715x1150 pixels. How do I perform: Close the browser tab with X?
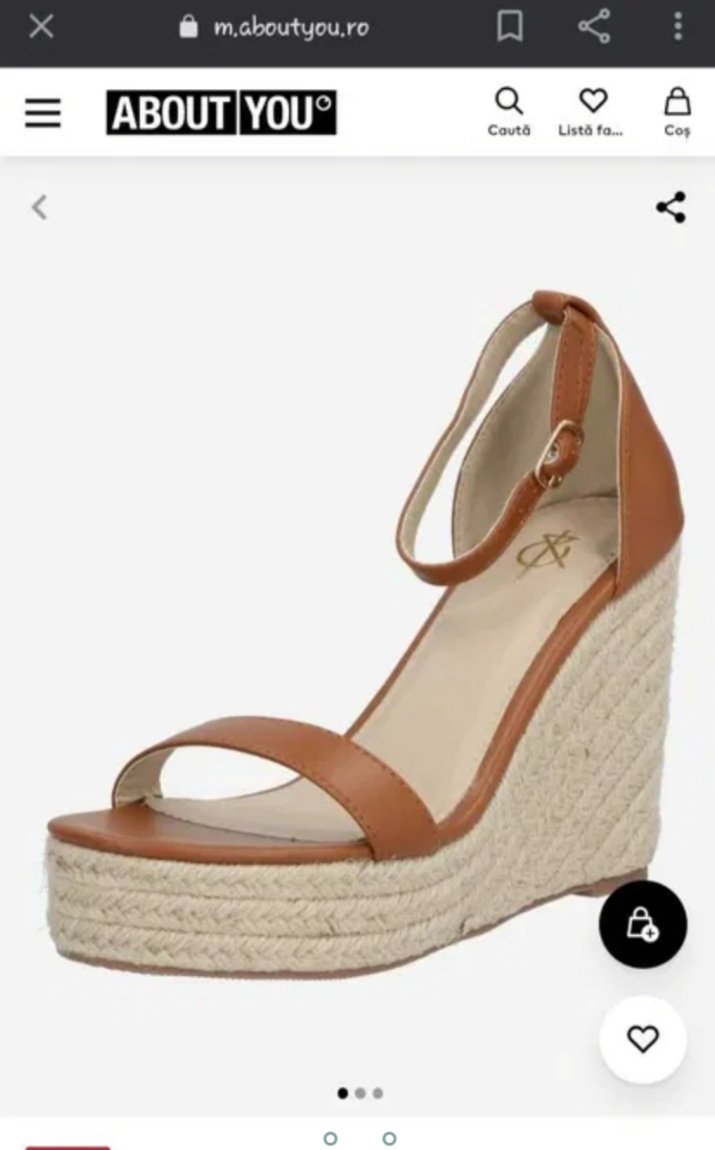[x=41, y=27]
